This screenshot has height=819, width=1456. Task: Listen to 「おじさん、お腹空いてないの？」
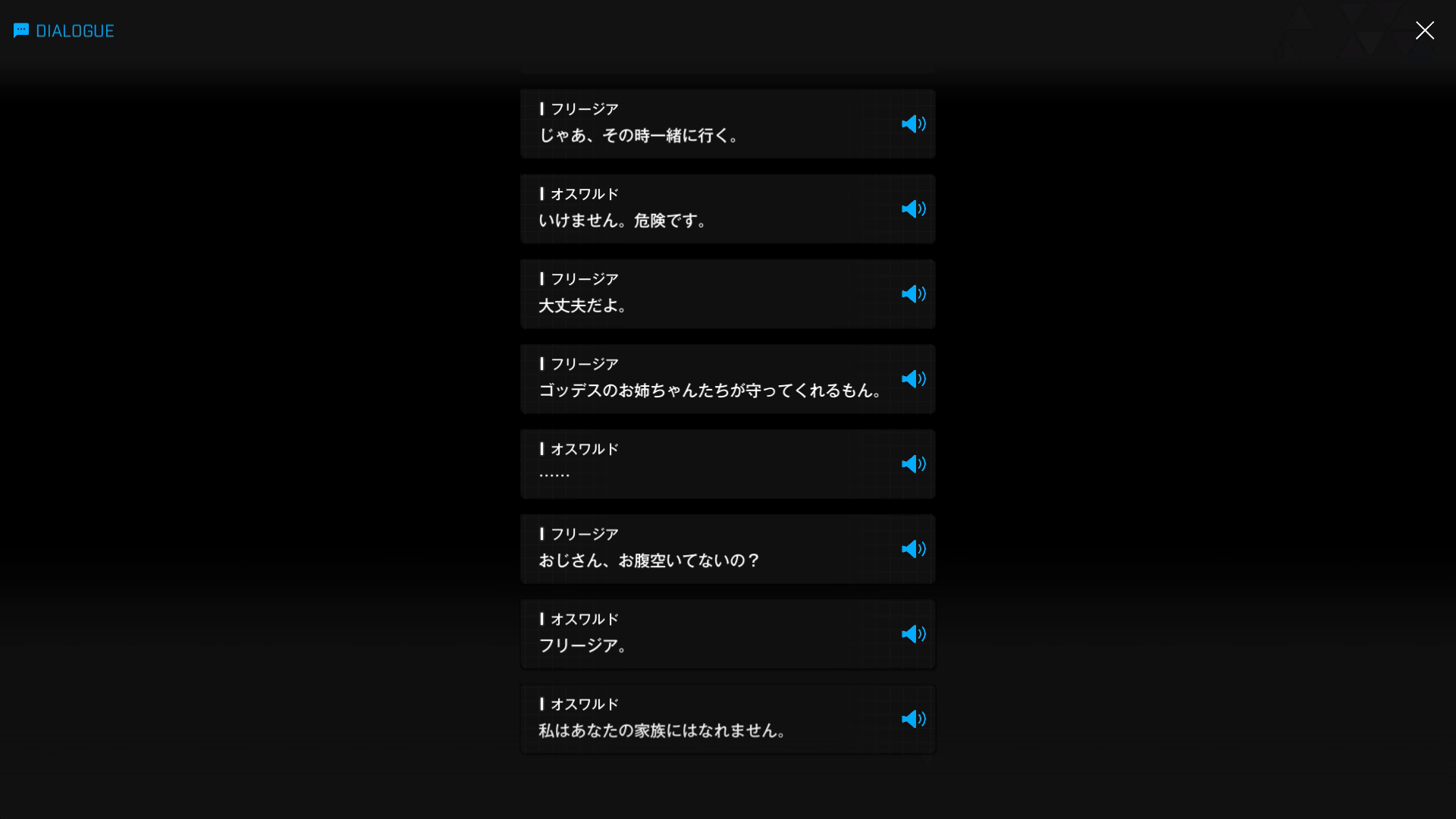(913, 548)
